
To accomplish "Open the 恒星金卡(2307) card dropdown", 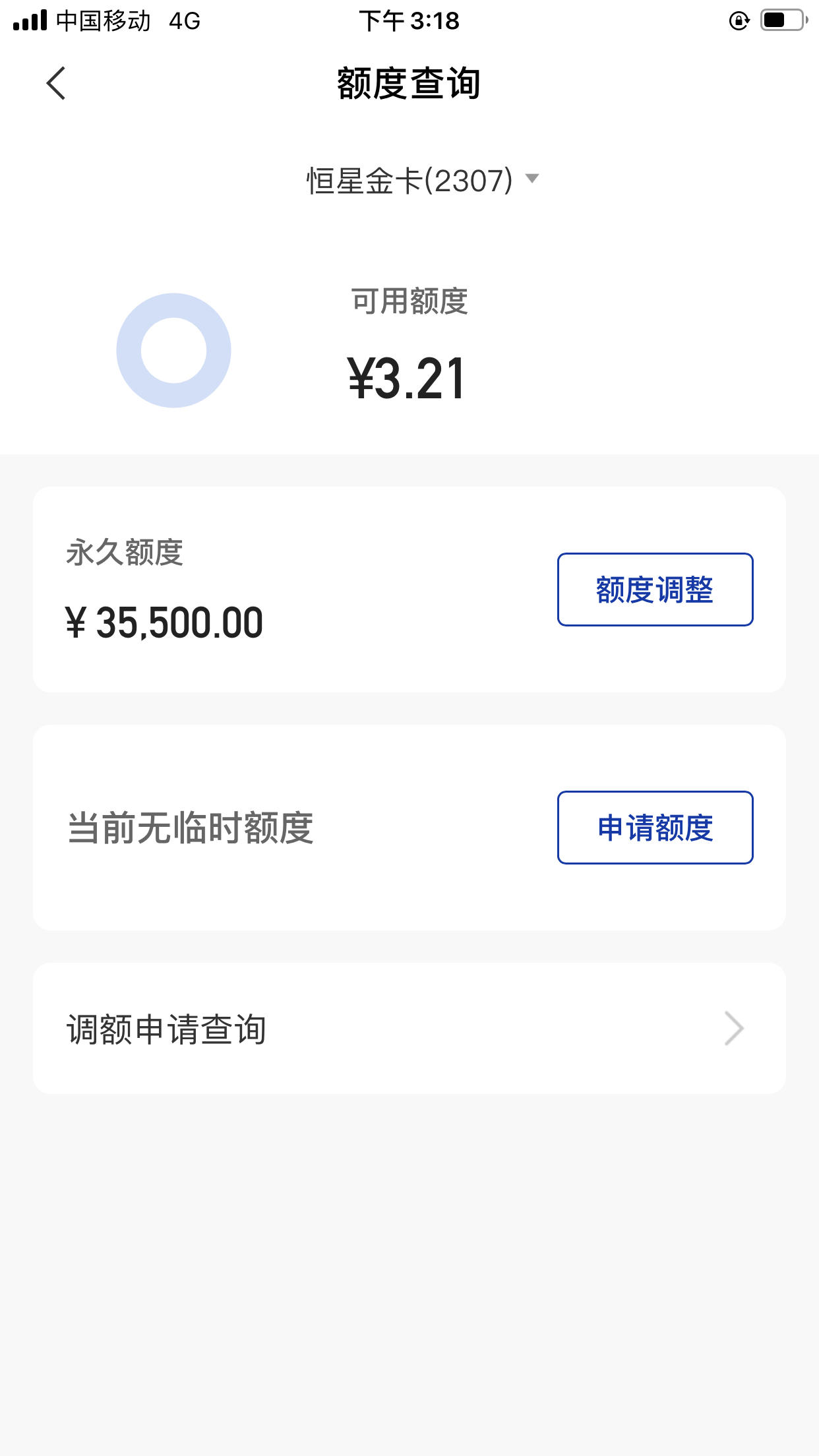I will click(x=423, y=180).
